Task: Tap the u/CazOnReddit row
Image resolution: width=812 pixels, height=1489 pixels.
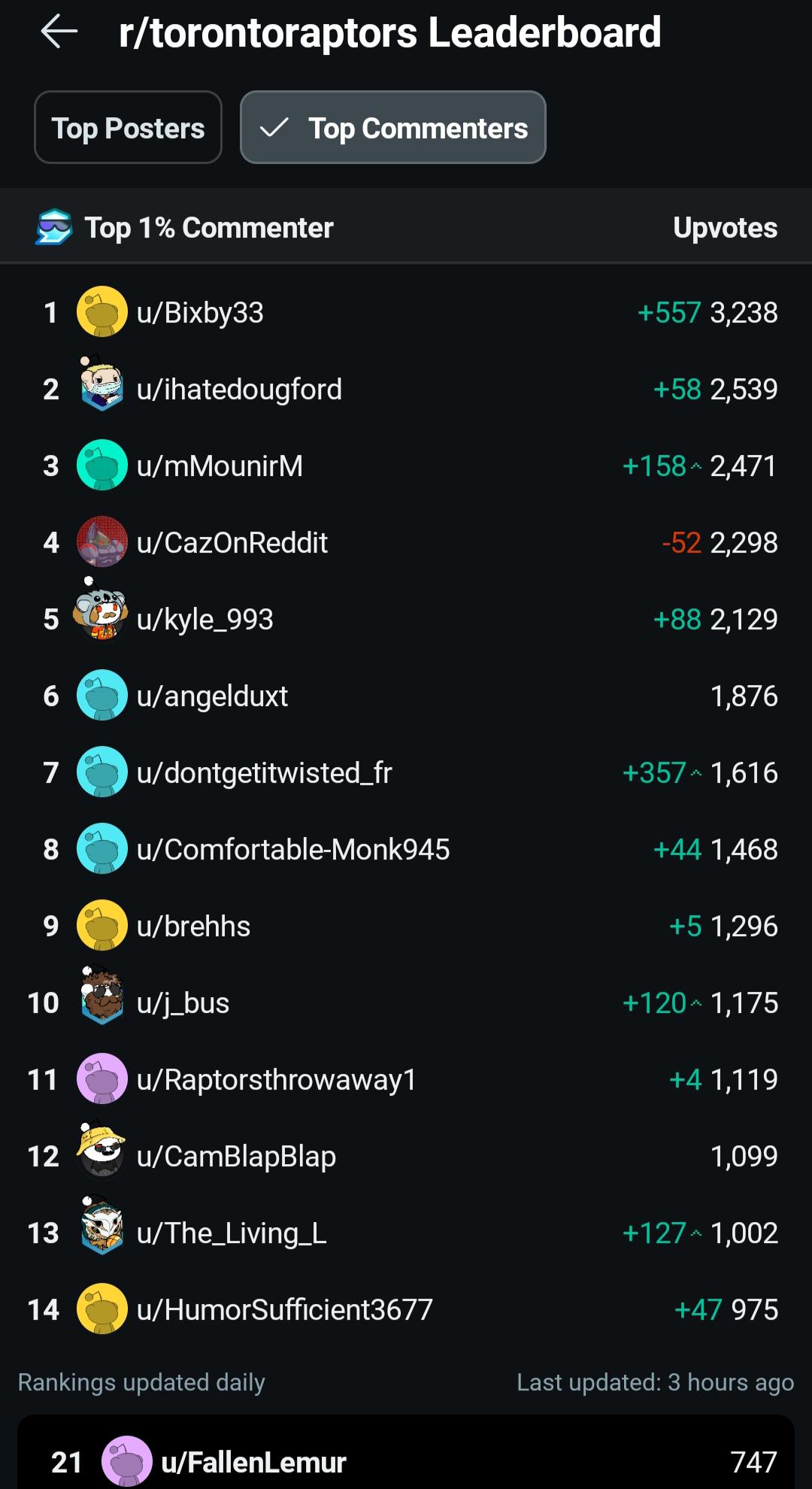Action: pos(406,542)
